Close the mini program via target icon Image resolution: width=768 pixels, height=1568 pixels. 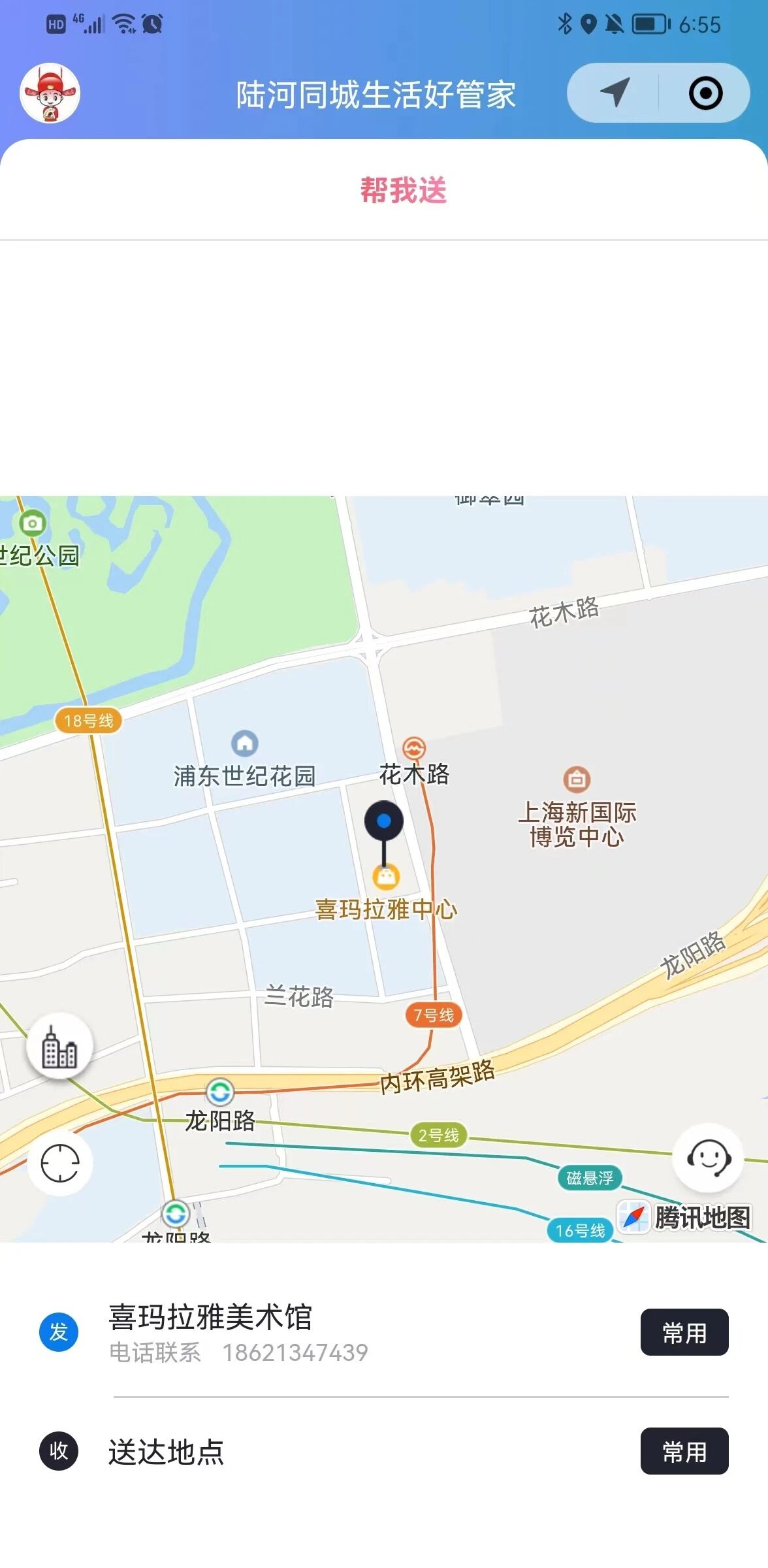coord(705,93)
